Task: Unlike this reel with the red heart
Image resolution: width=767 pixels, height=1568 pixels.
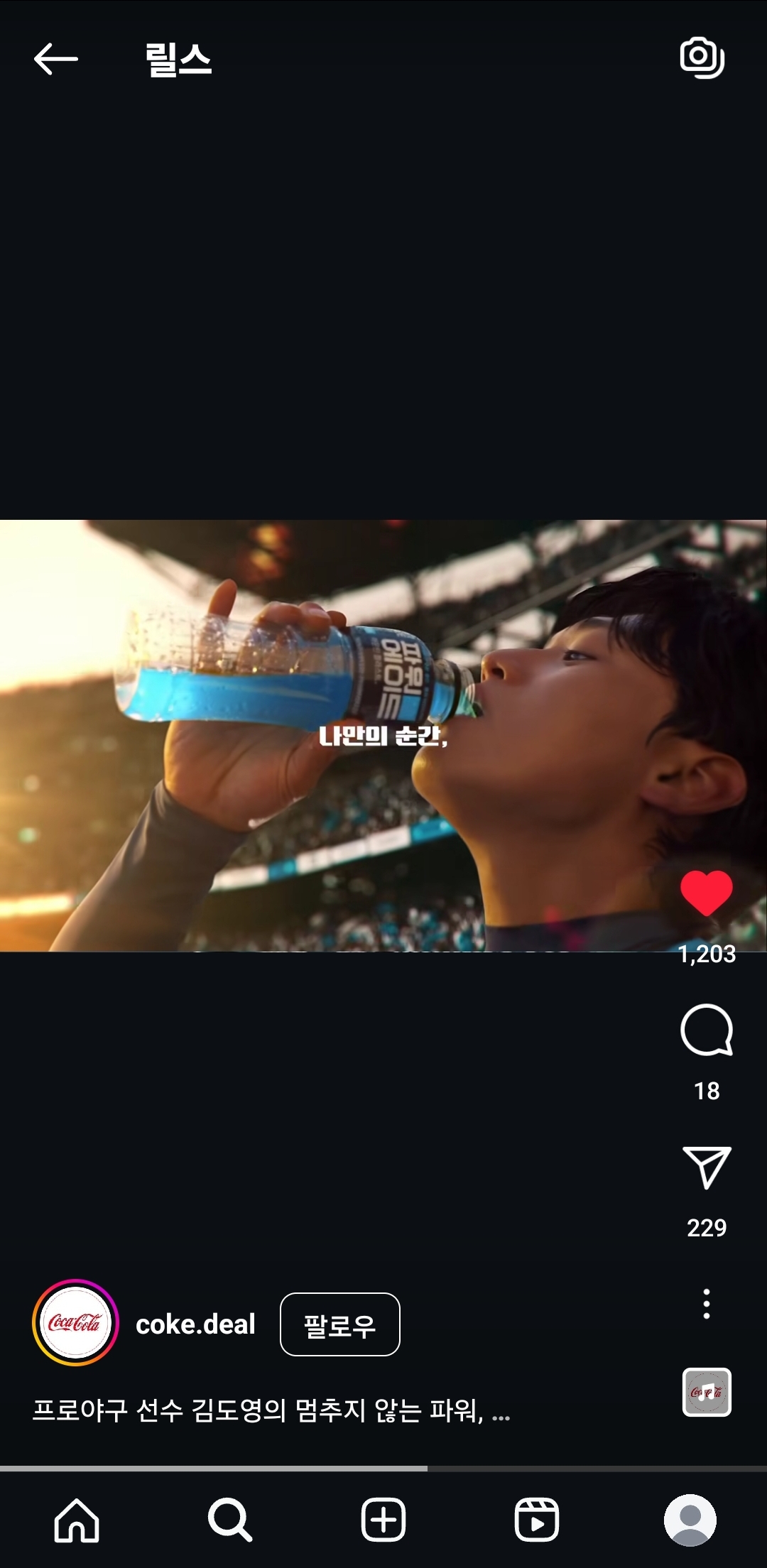Action: (x=706, y=893)
